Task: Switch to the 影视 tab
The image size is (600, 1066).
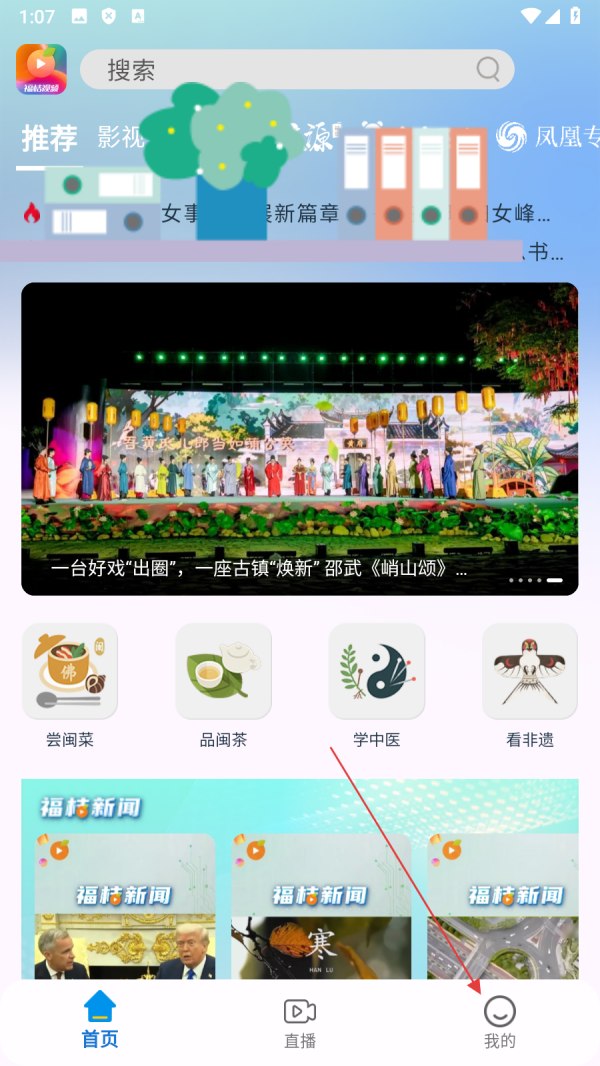Action: 122,137
